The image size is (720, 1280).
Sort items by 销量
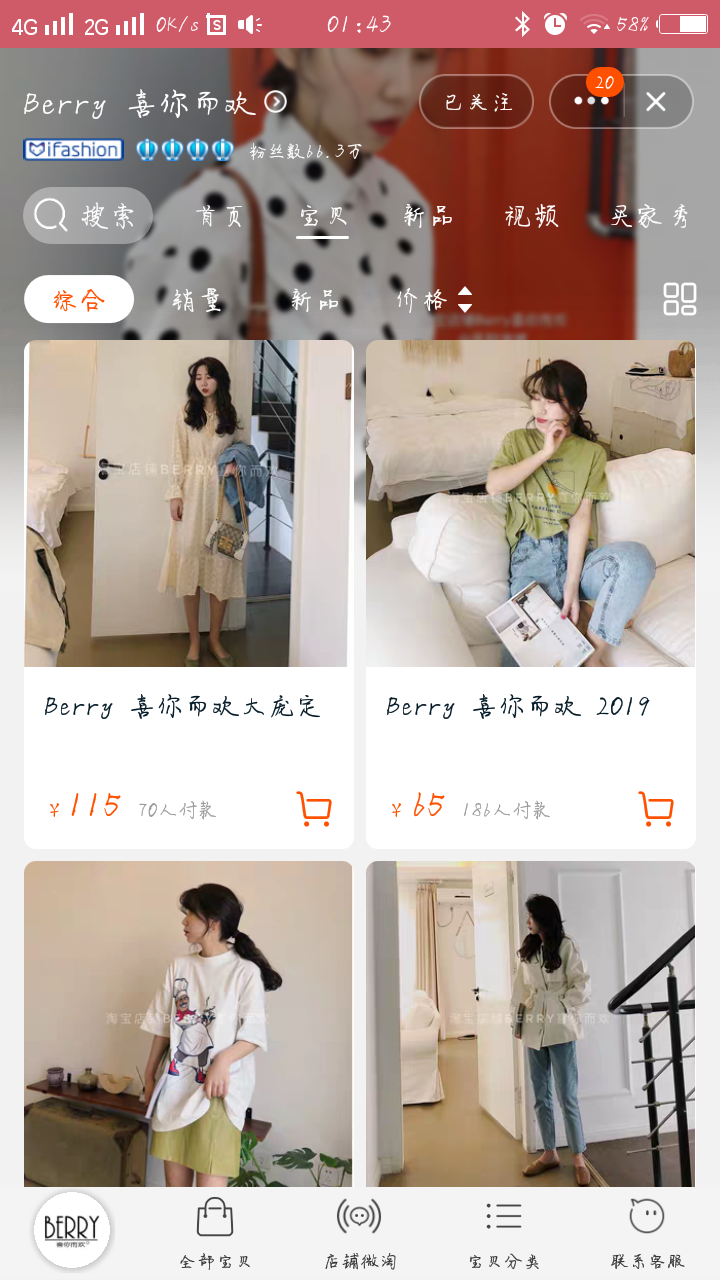[197, 300]
